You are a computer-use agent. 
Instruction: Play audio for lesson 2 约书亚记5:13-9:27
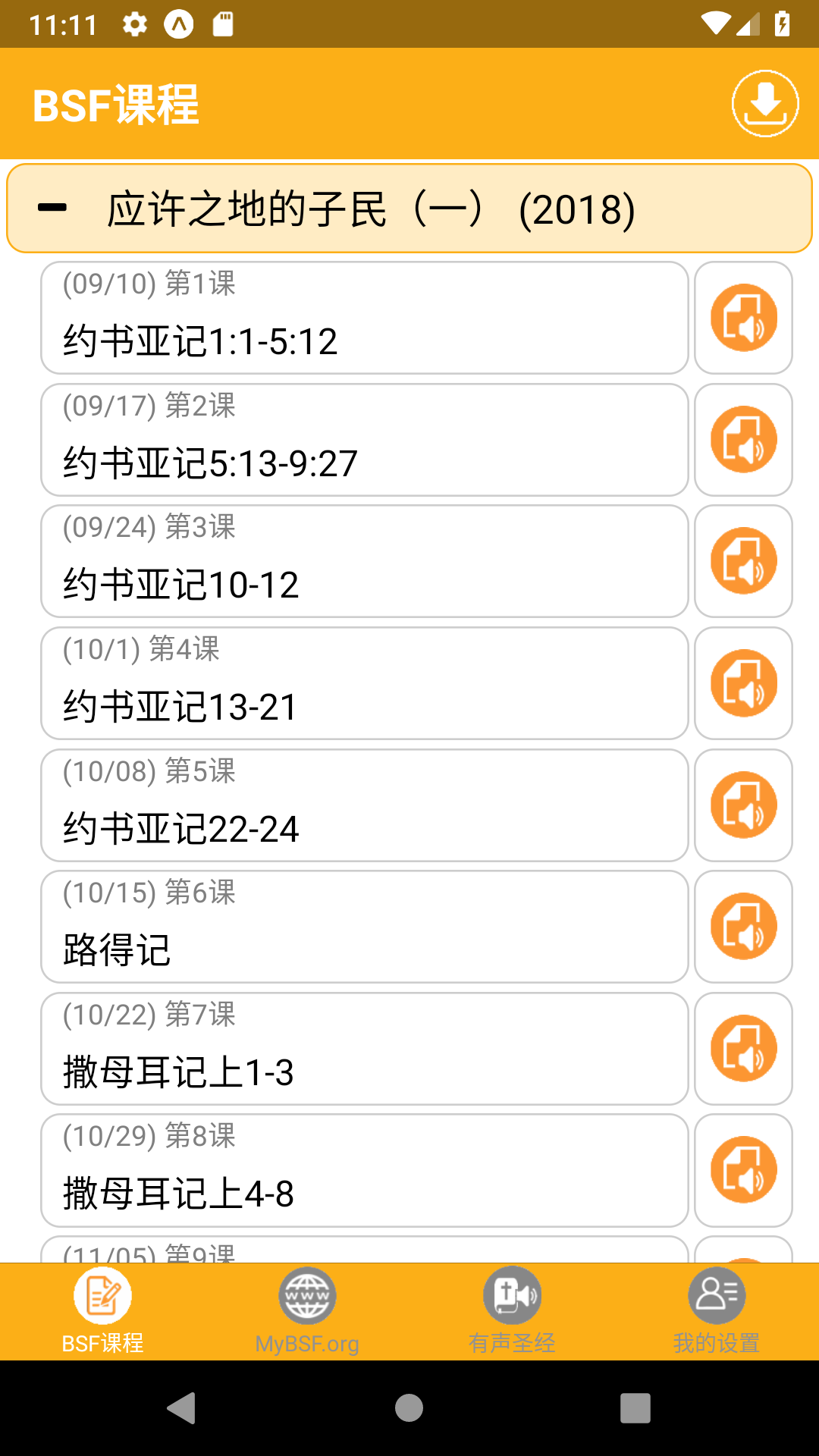(743, 440)
